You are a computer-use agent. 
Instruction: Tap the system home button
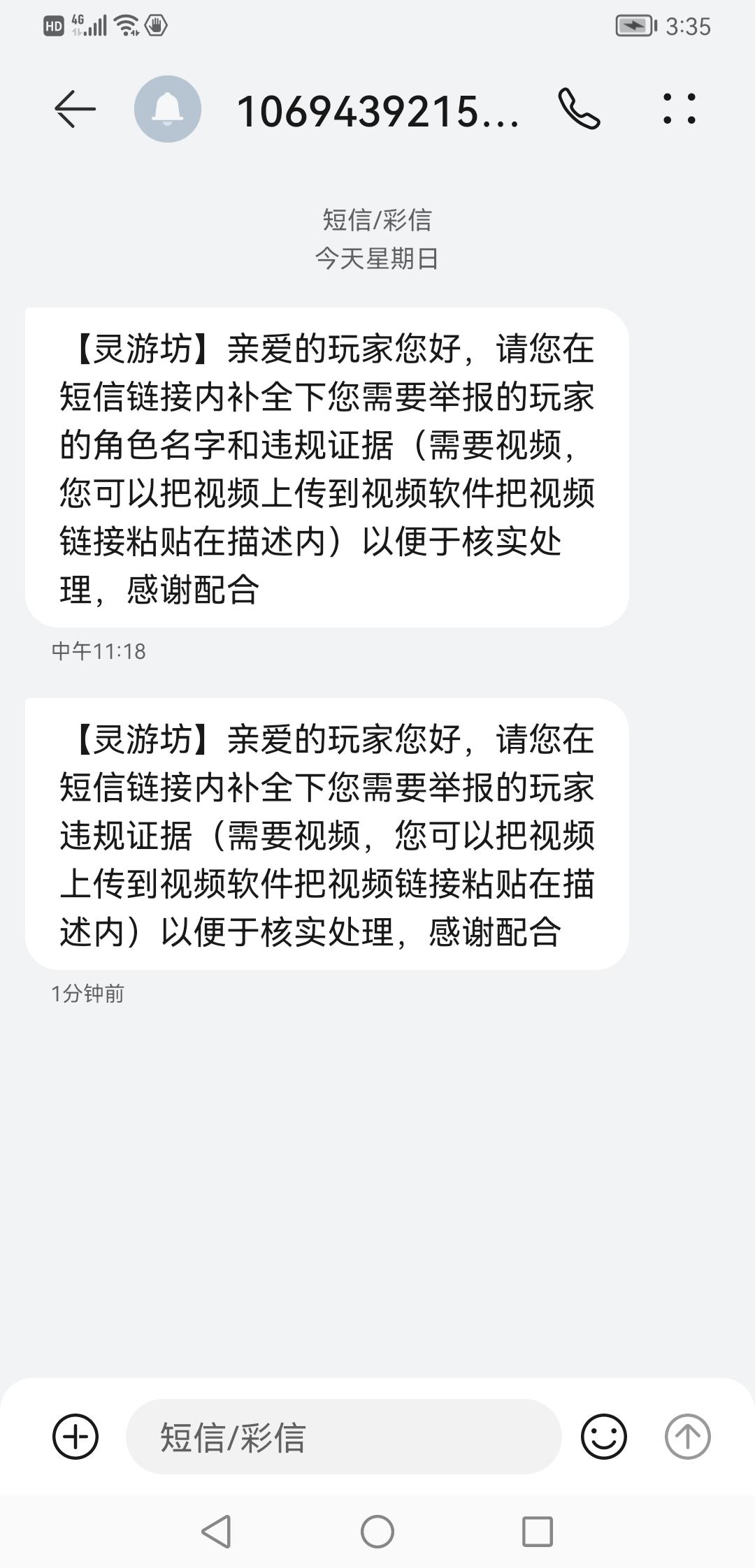click(x=377, y=1532)
